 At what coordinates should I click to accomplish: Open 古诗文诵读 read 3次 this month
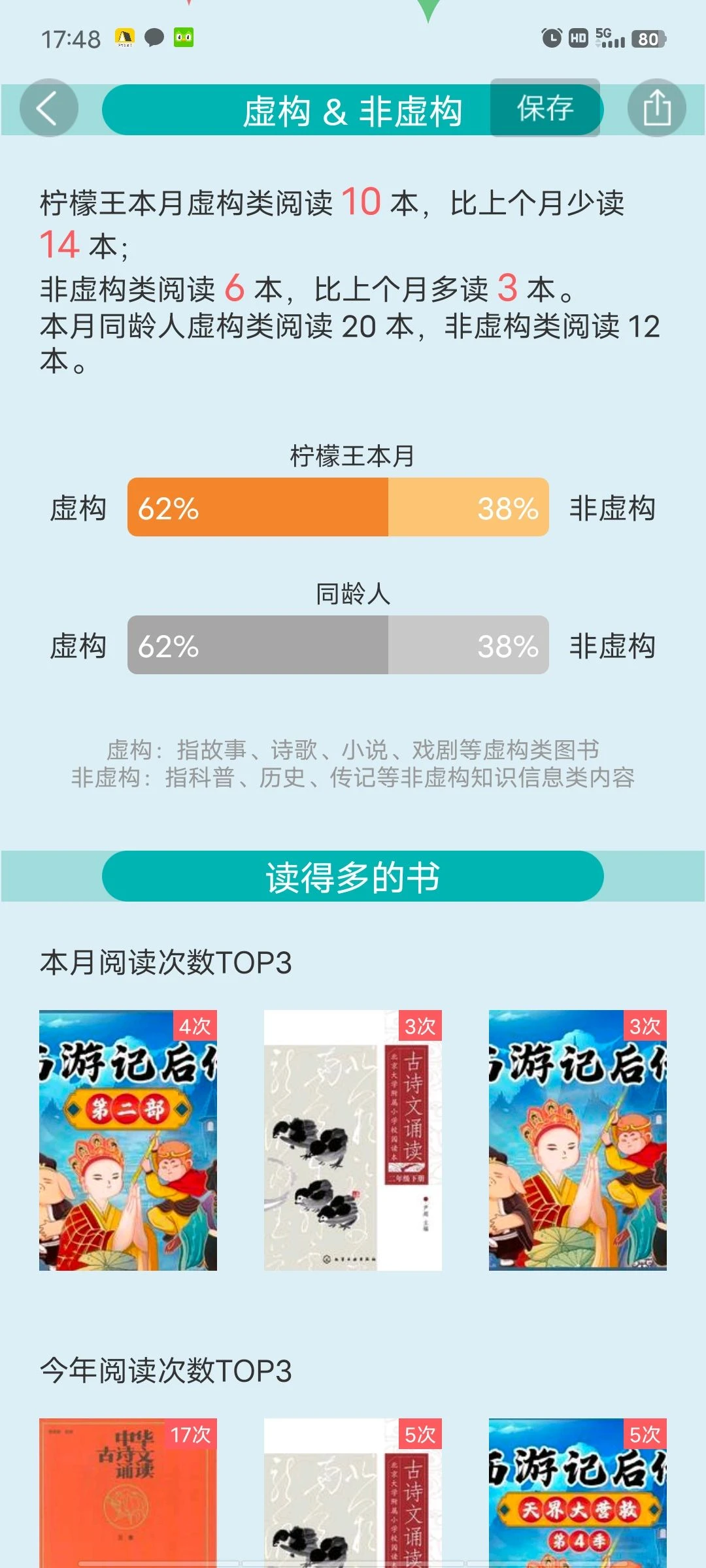(x=353, y=1140)
